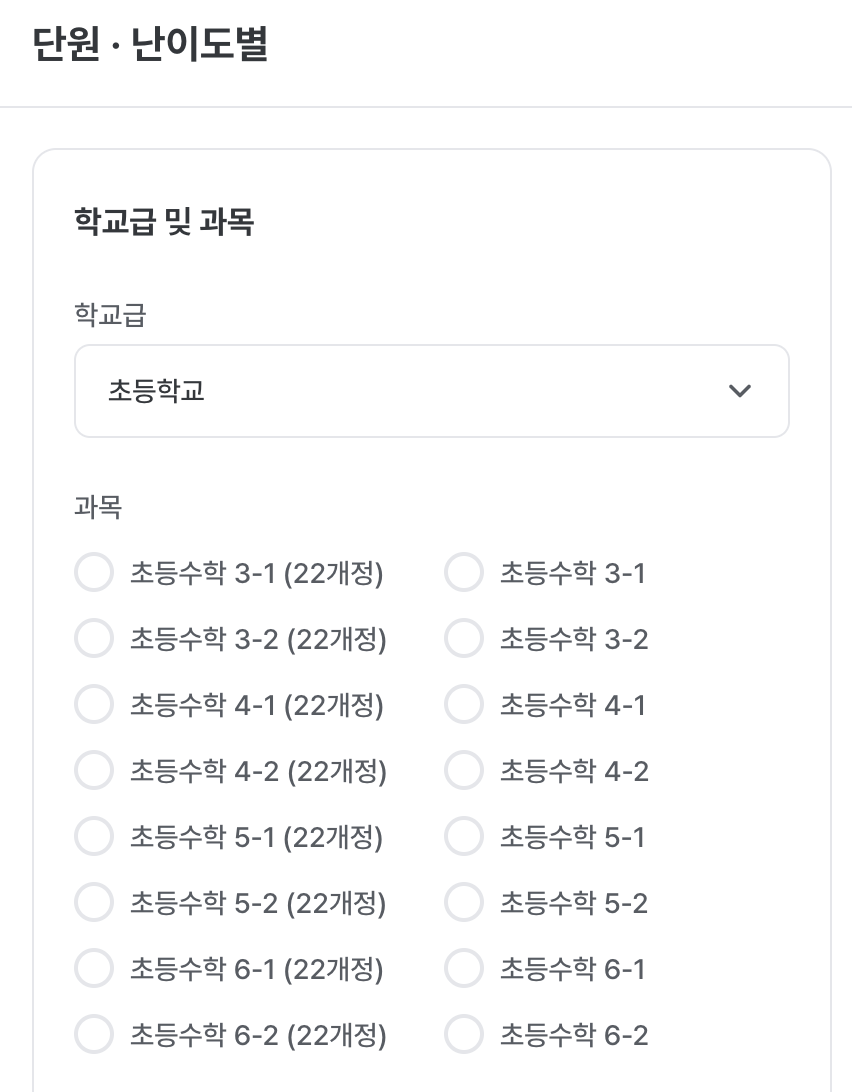Image resolution: width=852 pixels, height=1092 pixels.
Task: Choose 초등수학 5-2 (22개정) subject
Action: [93, 902]
